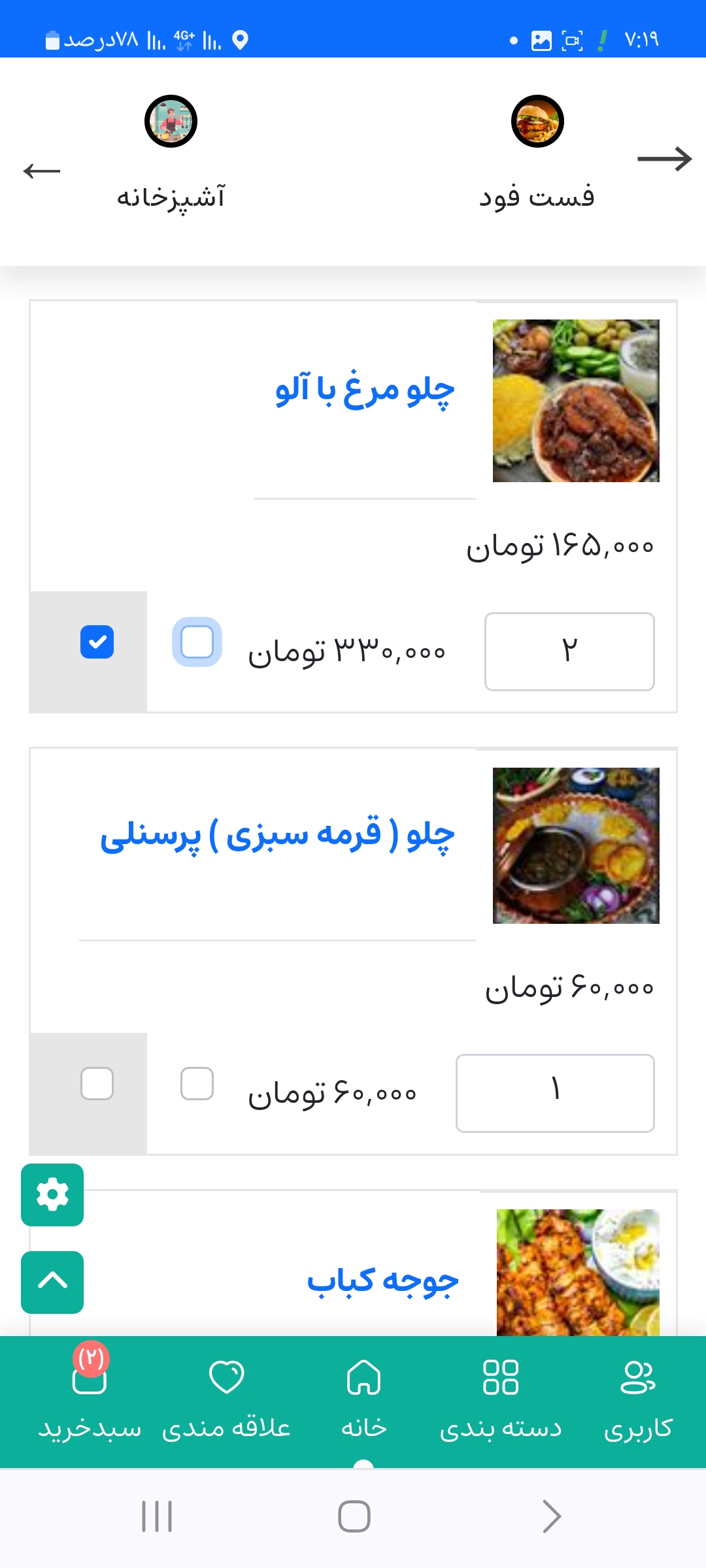Show previous categories with left arrow
This screenshot has height=1568, width=706.
coord(42,171)
